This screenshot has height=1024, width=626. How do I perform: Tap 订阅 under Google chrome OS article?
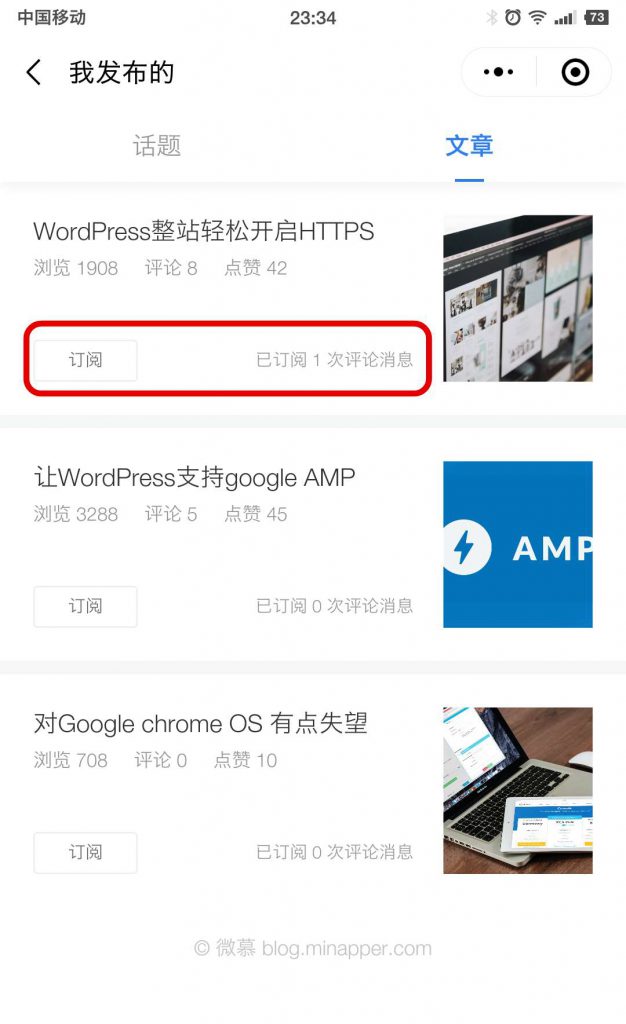click(x=86, y=852)
